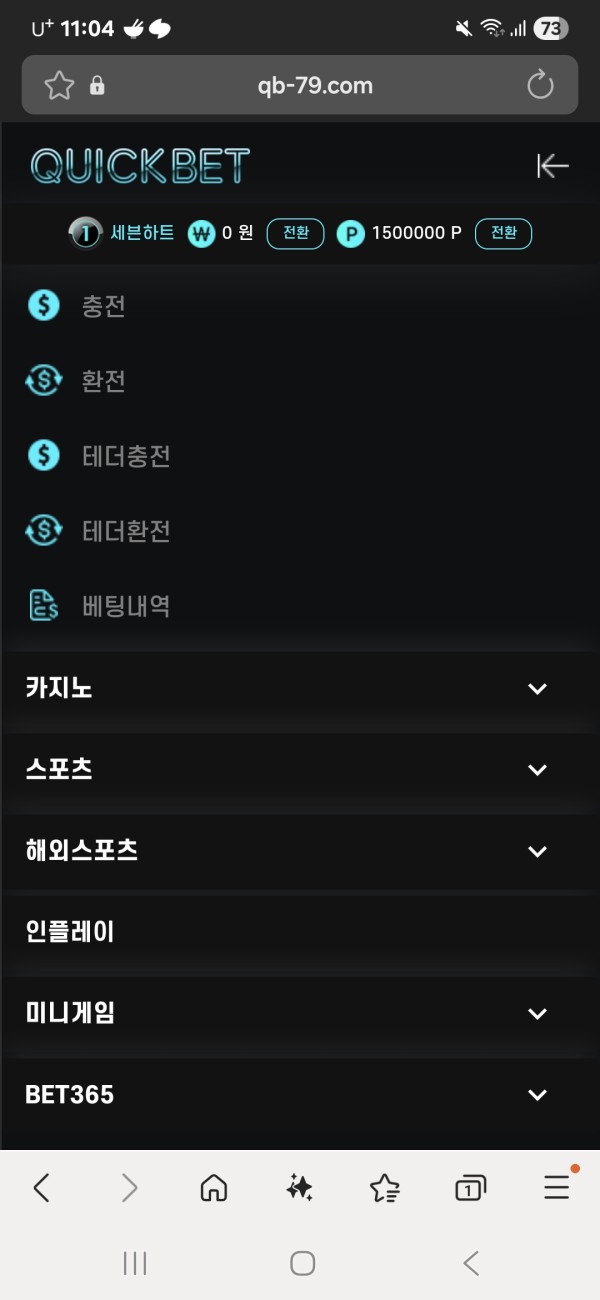
Task: Open the browser hamburger menu
Action: [x=557, y=1186]
